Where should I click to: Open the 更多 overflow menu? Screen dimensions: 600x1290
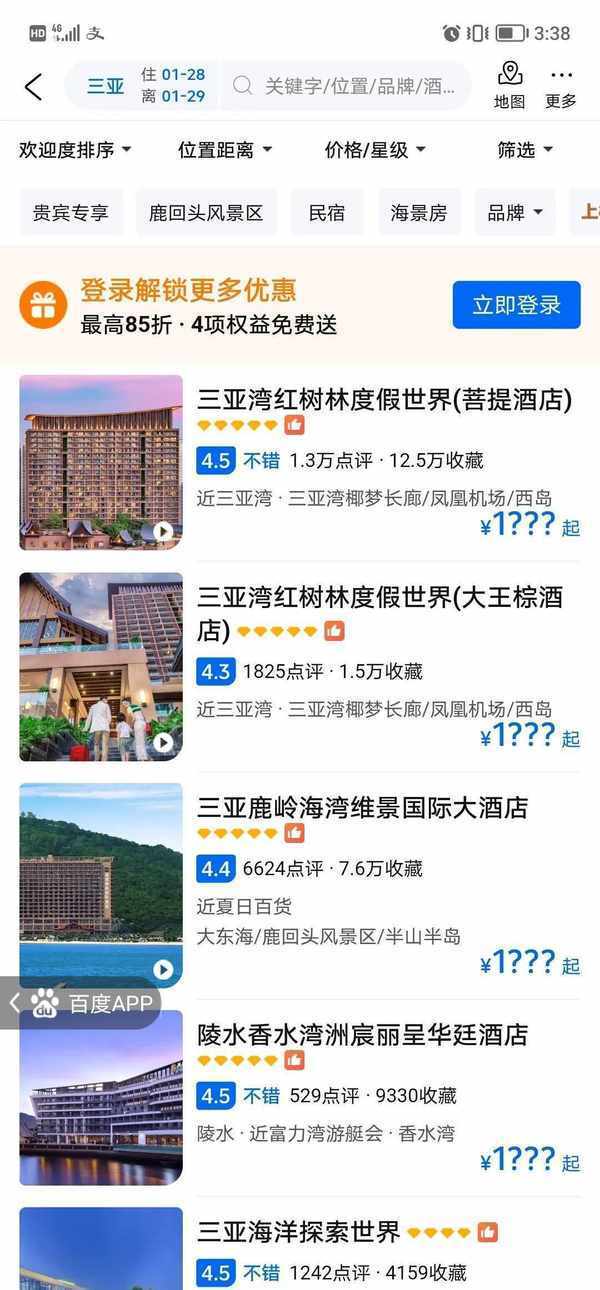[561, 86]
